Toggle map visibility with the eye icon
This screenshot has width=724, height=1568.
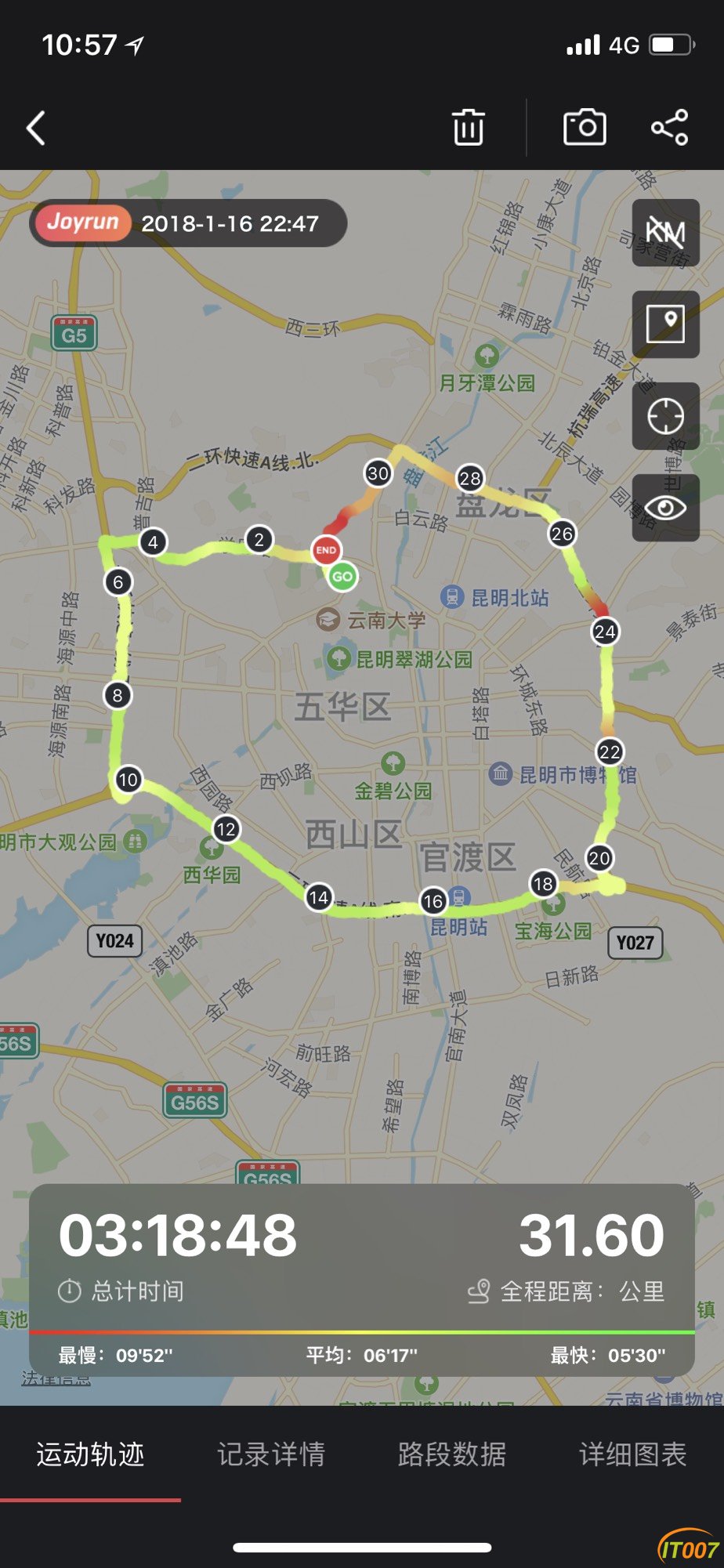665,508
